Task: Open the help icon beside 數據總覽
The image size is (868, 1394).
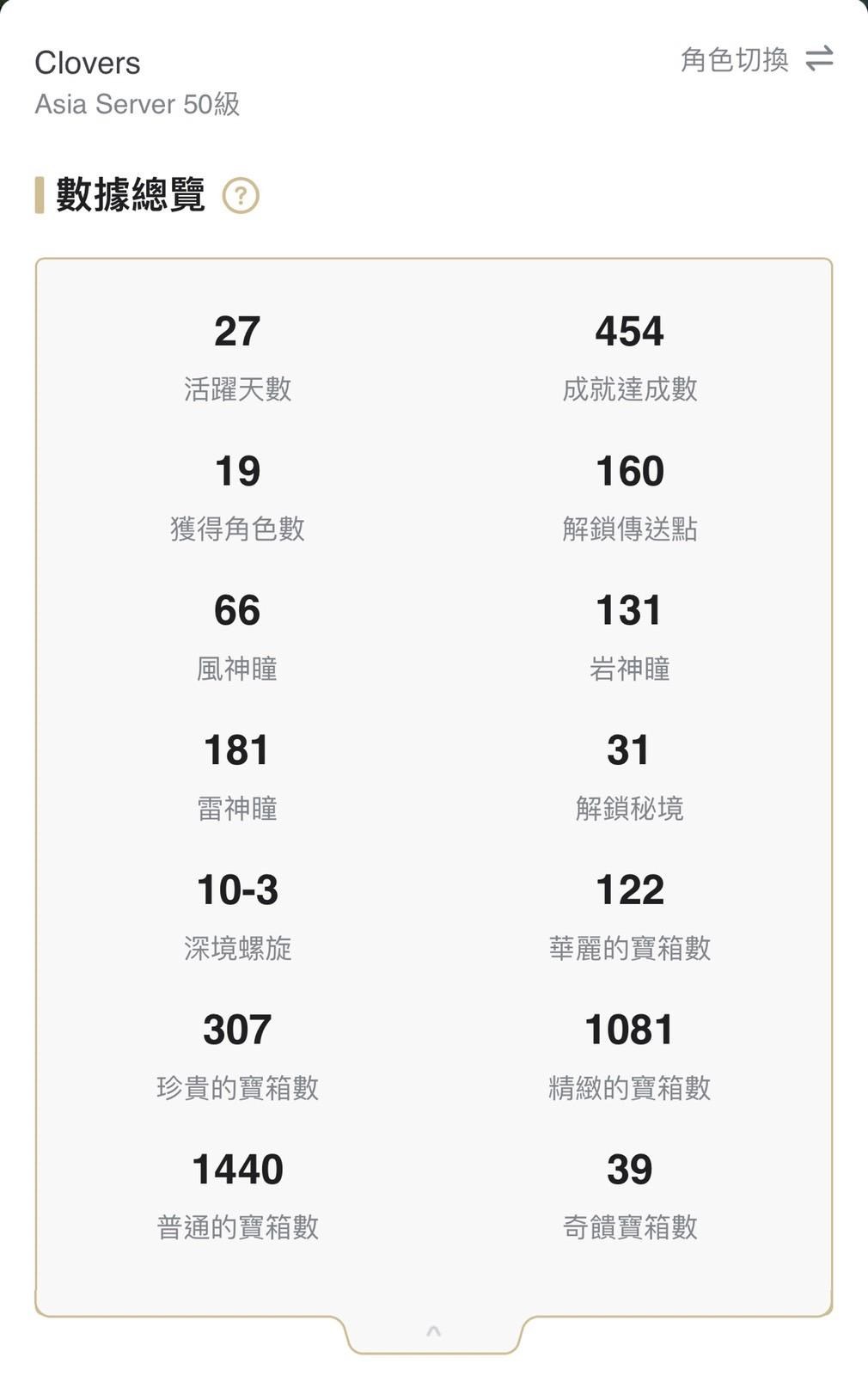Action: pyautogui.click(x=241, y=196)
